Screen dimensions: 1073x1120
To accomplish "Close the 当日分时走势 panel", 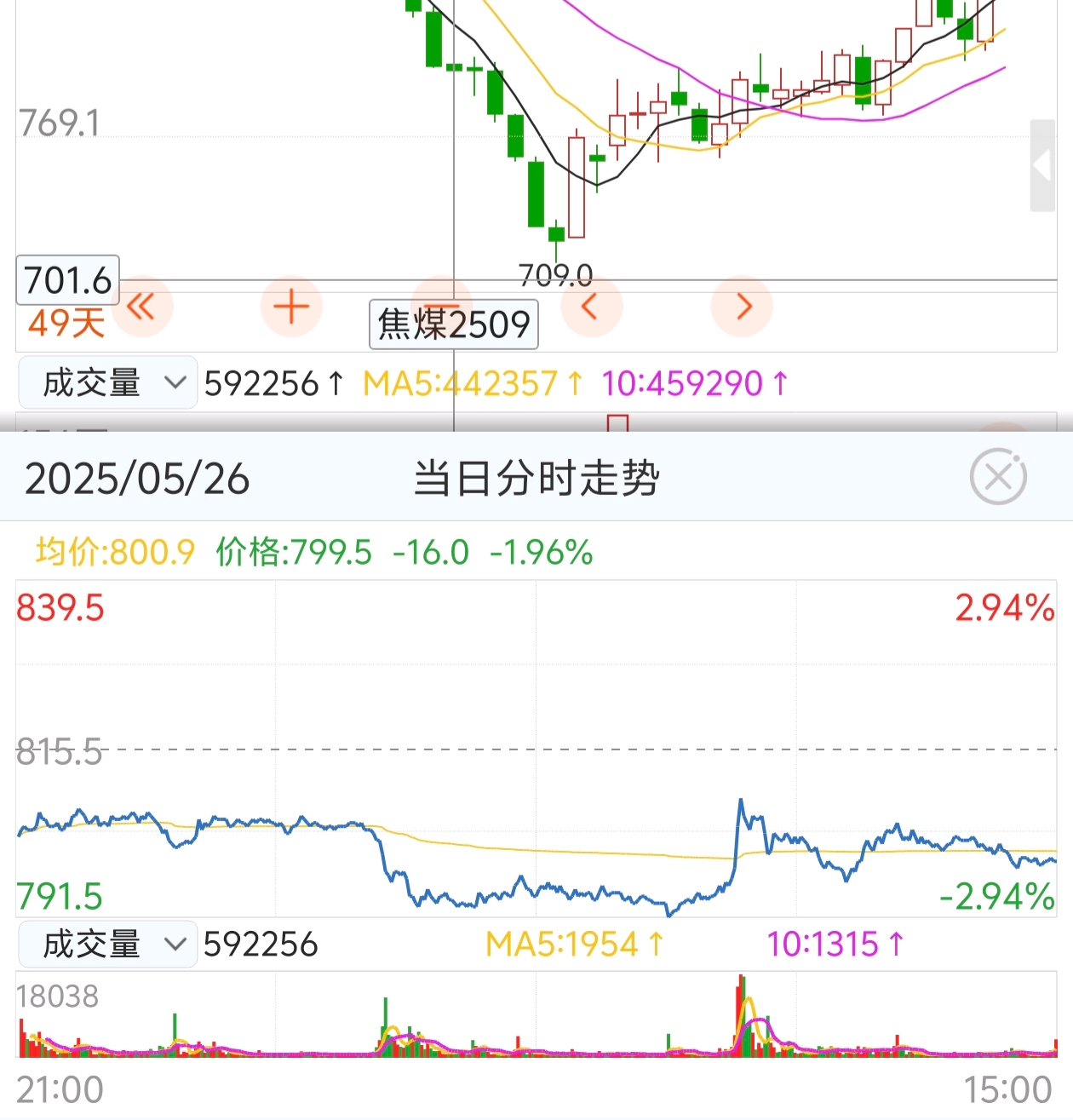I will [x=998, y=476].
